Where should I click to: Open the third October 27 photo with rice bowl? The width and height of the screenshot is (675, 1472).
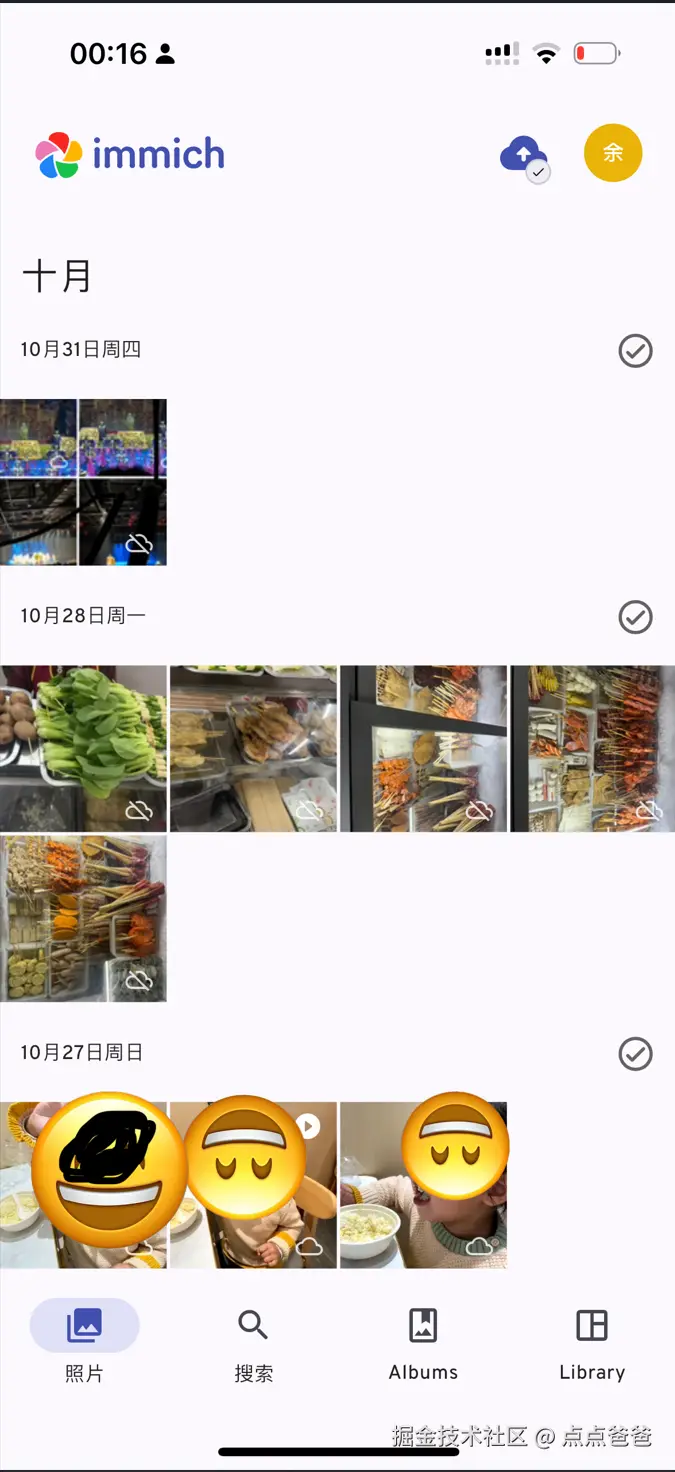click(x=423, y=1185)
